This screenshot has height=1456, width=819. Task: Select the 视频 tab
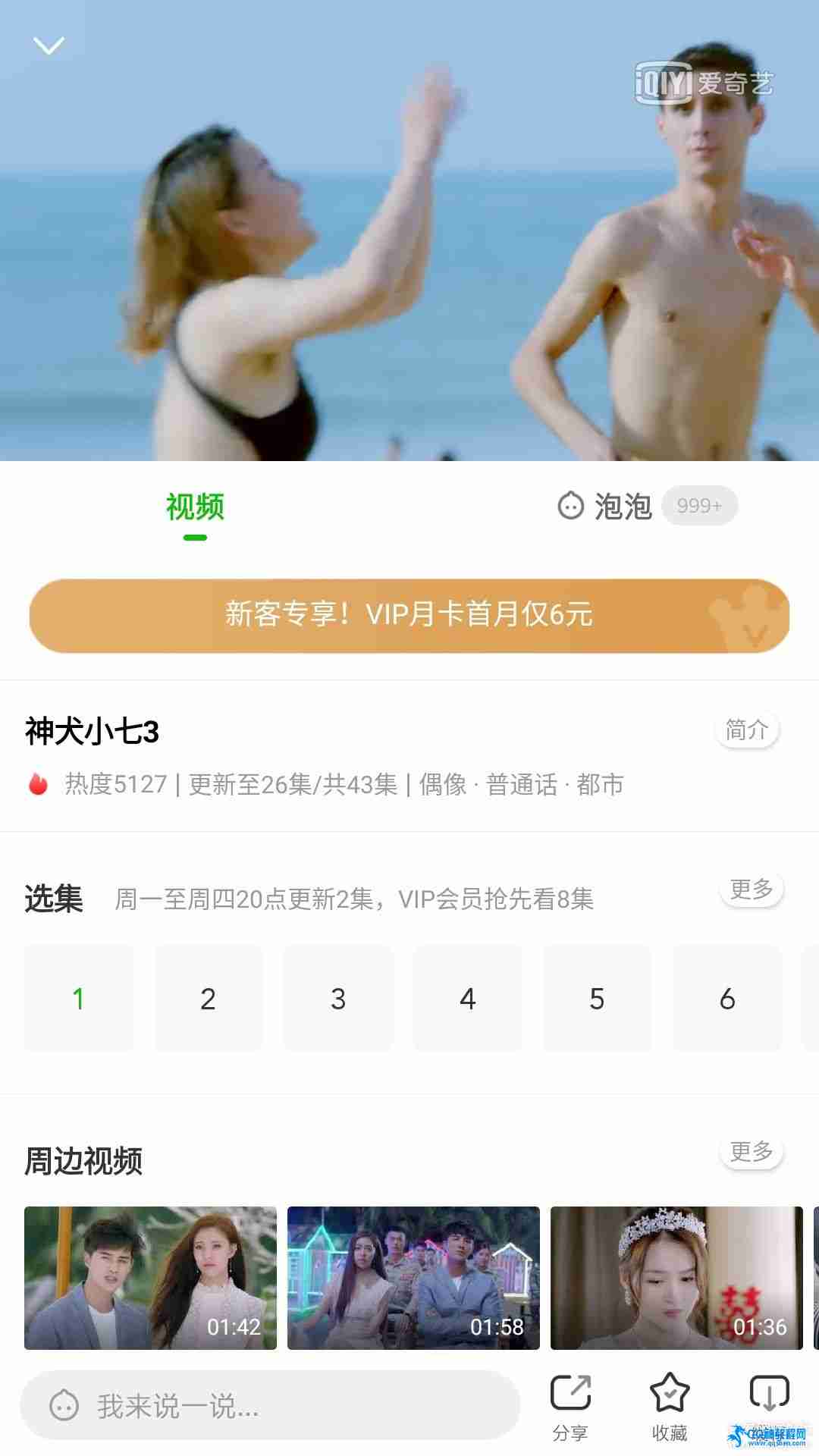tap(195, 507)
